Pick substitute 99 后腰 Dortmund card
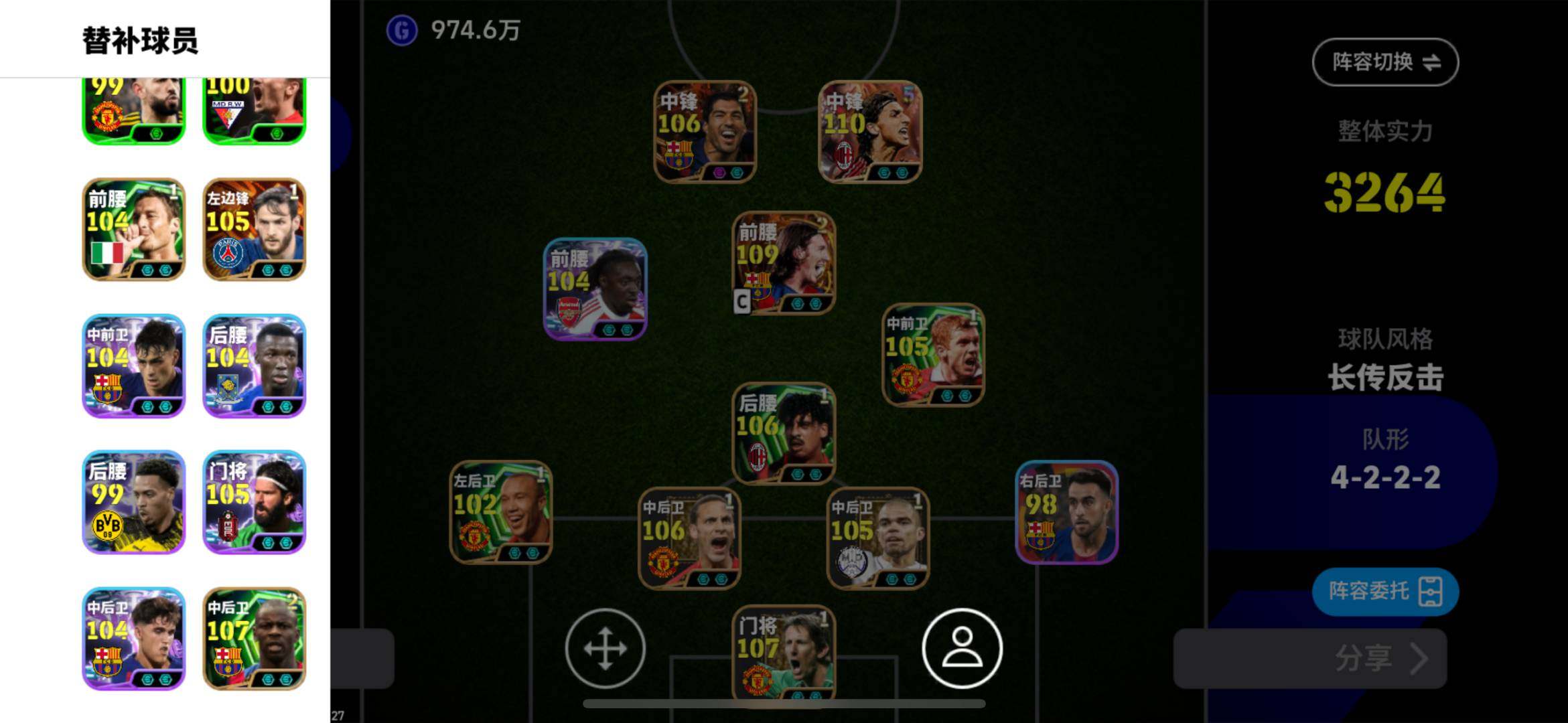 pos(134,502)
